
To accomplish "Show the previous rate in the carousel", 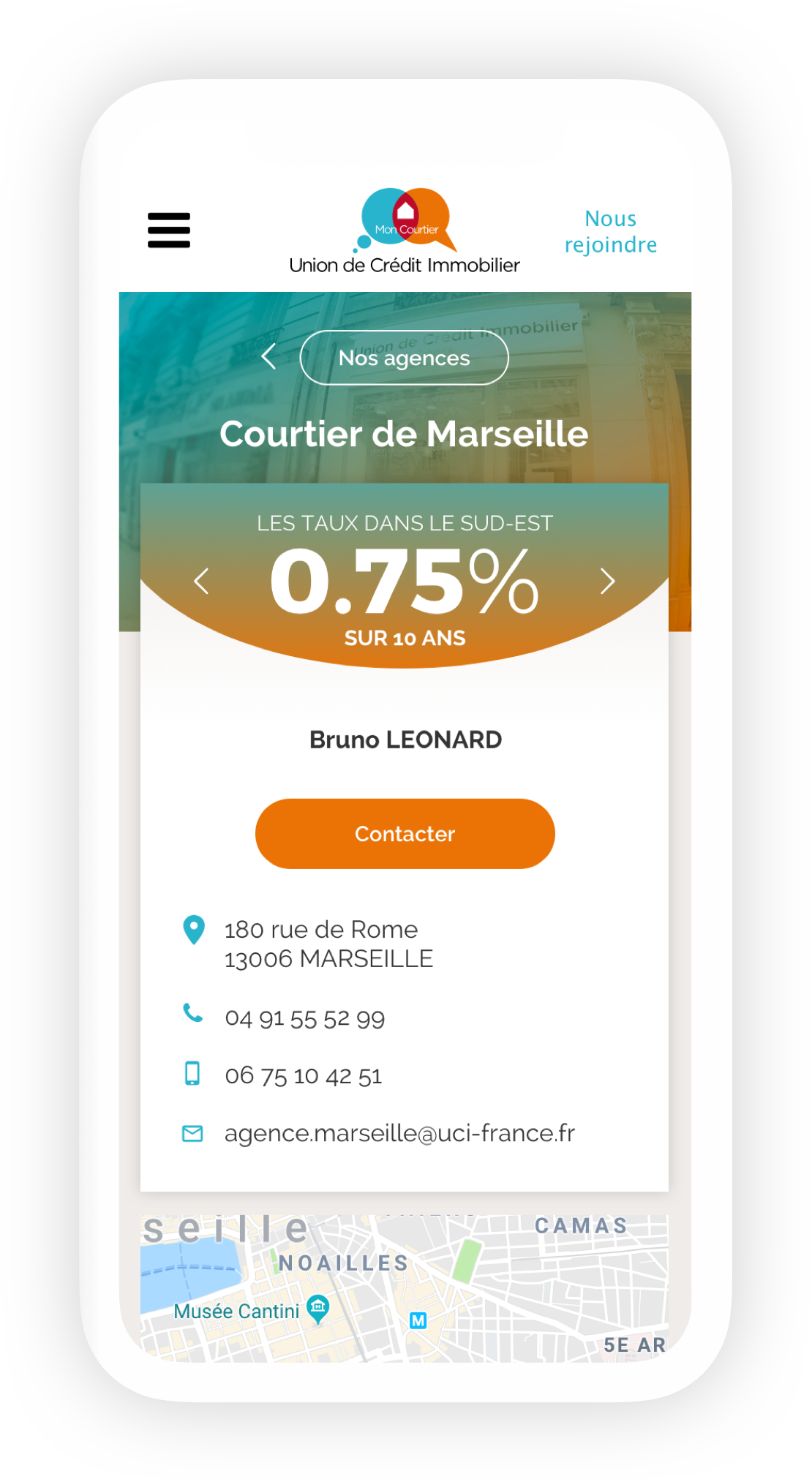I will pyautogui.click(x=202, y=582).
